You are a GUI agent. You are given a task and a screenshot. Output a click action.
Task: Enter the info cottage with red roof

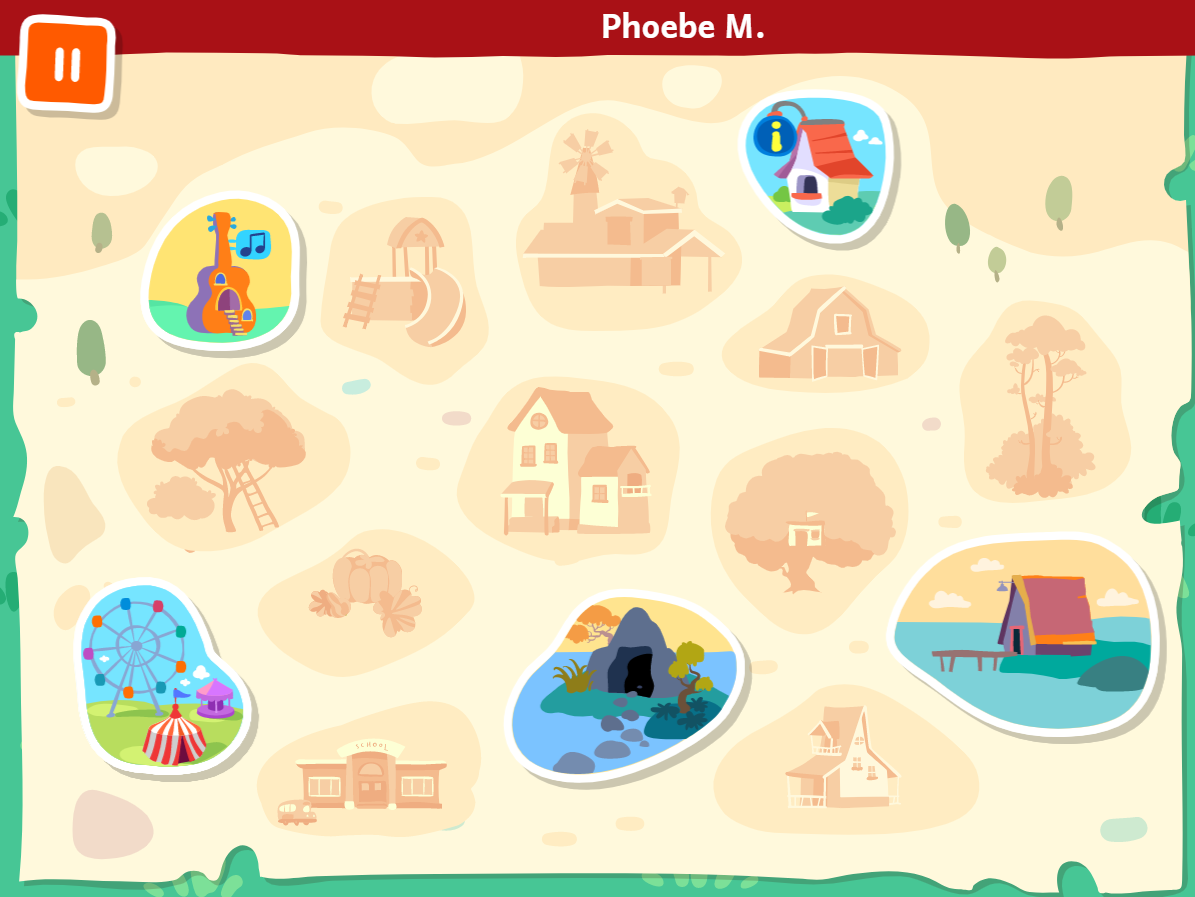point(818,168)
